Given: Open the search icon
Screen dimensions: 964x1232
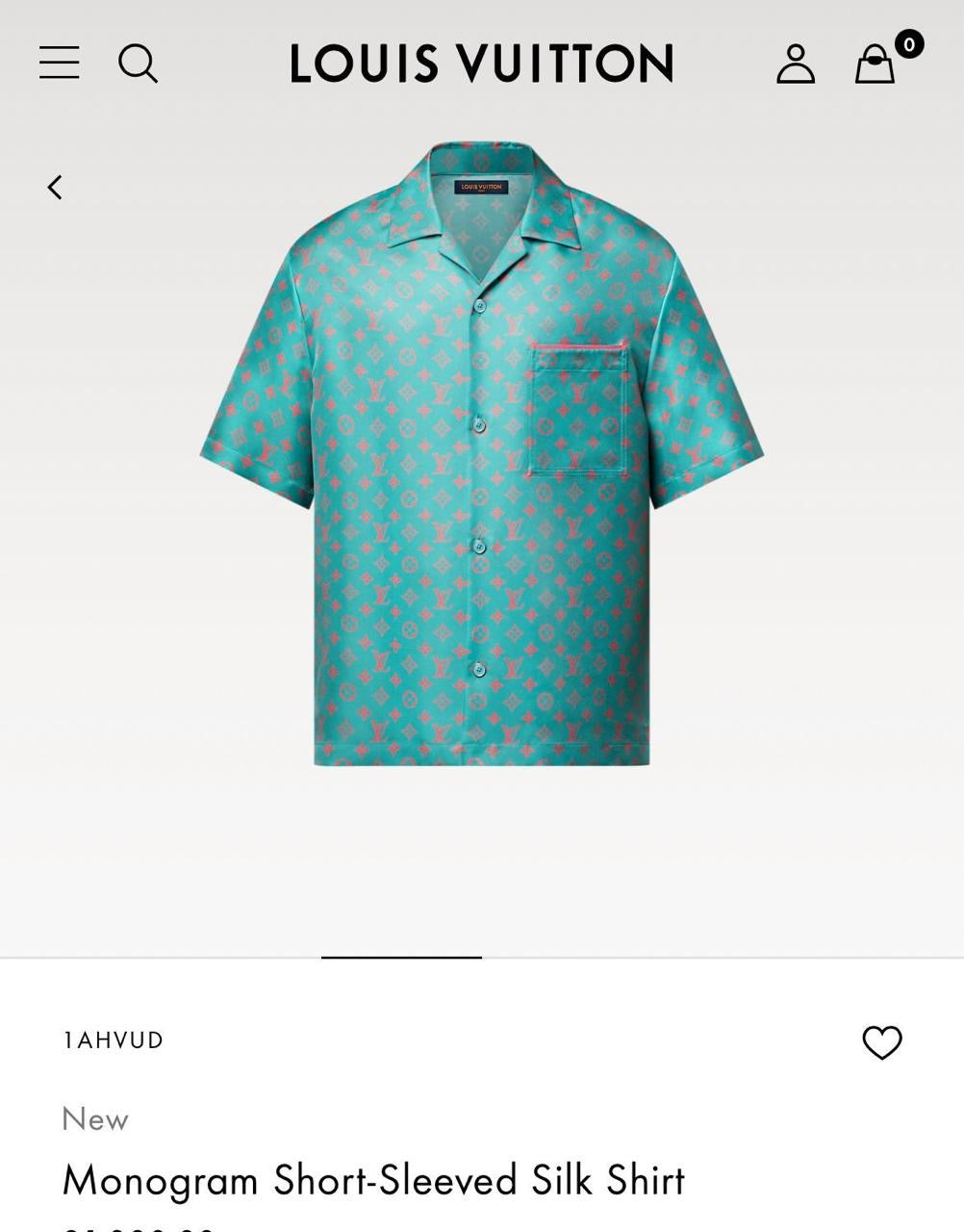Looking at the screenshot, I should point(138,64).
